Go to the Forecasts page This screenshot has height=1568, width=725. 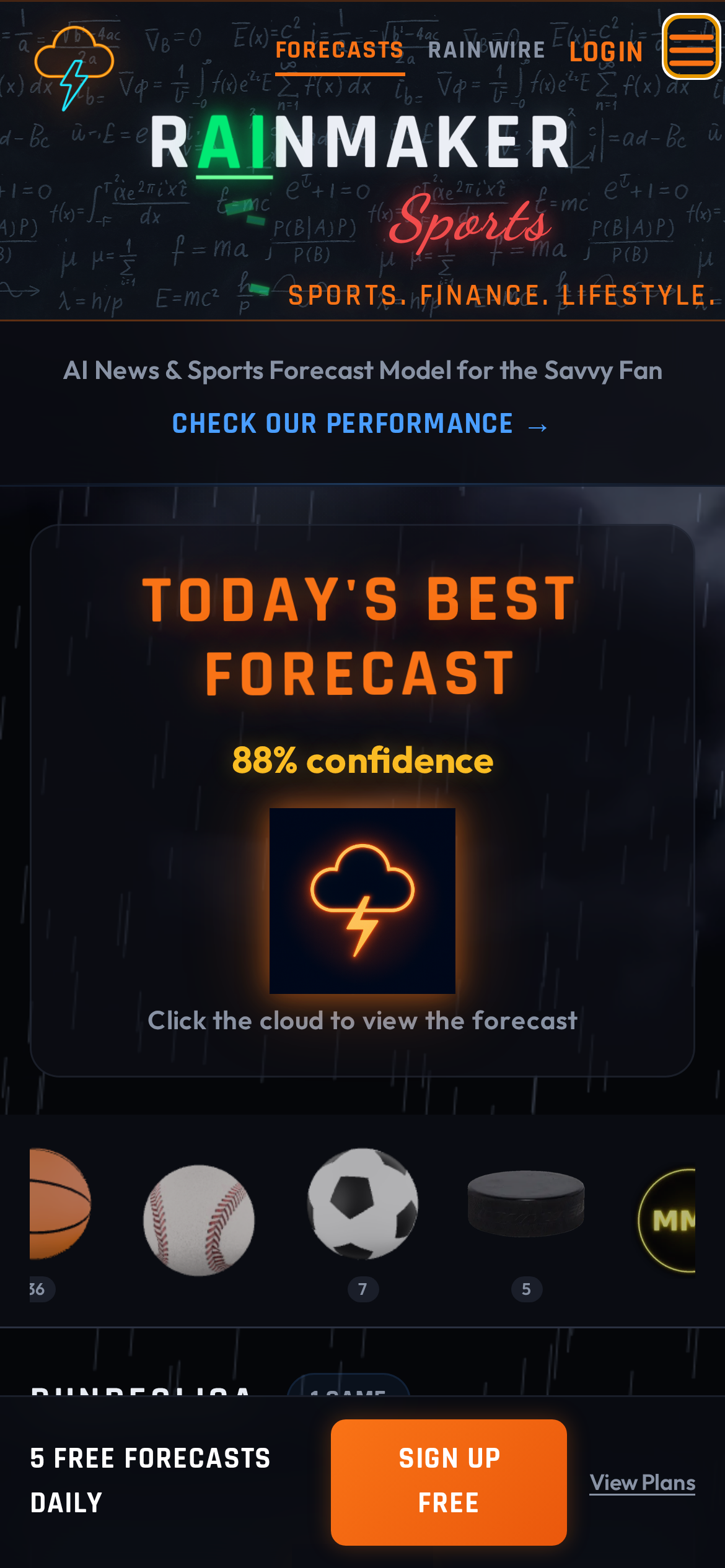click(340, 50)
